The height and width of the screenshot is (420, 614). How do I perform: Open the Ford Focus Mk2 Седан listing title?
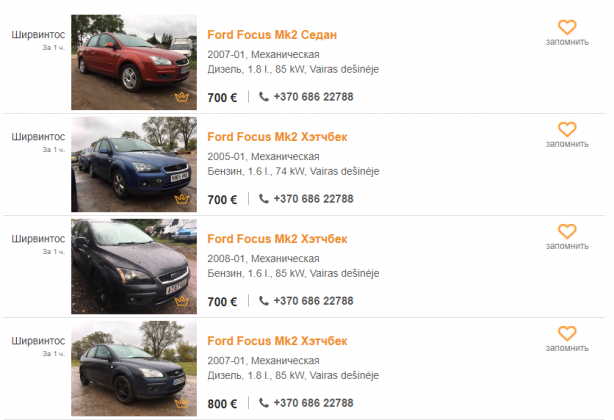(271, 35)
